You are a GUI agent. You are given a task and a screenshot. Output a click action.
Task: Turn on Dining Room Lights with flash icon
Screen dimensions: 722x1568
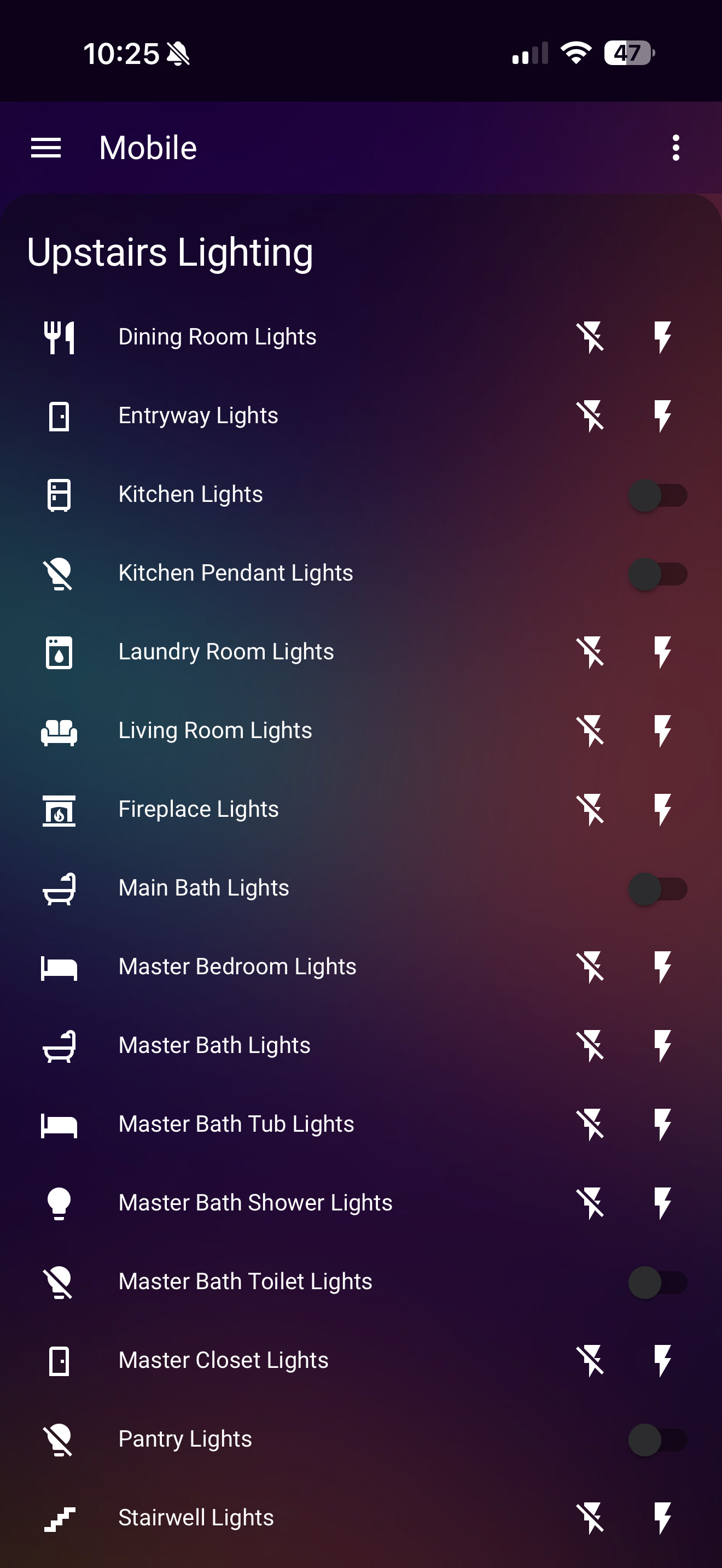(x=662, y=337)
